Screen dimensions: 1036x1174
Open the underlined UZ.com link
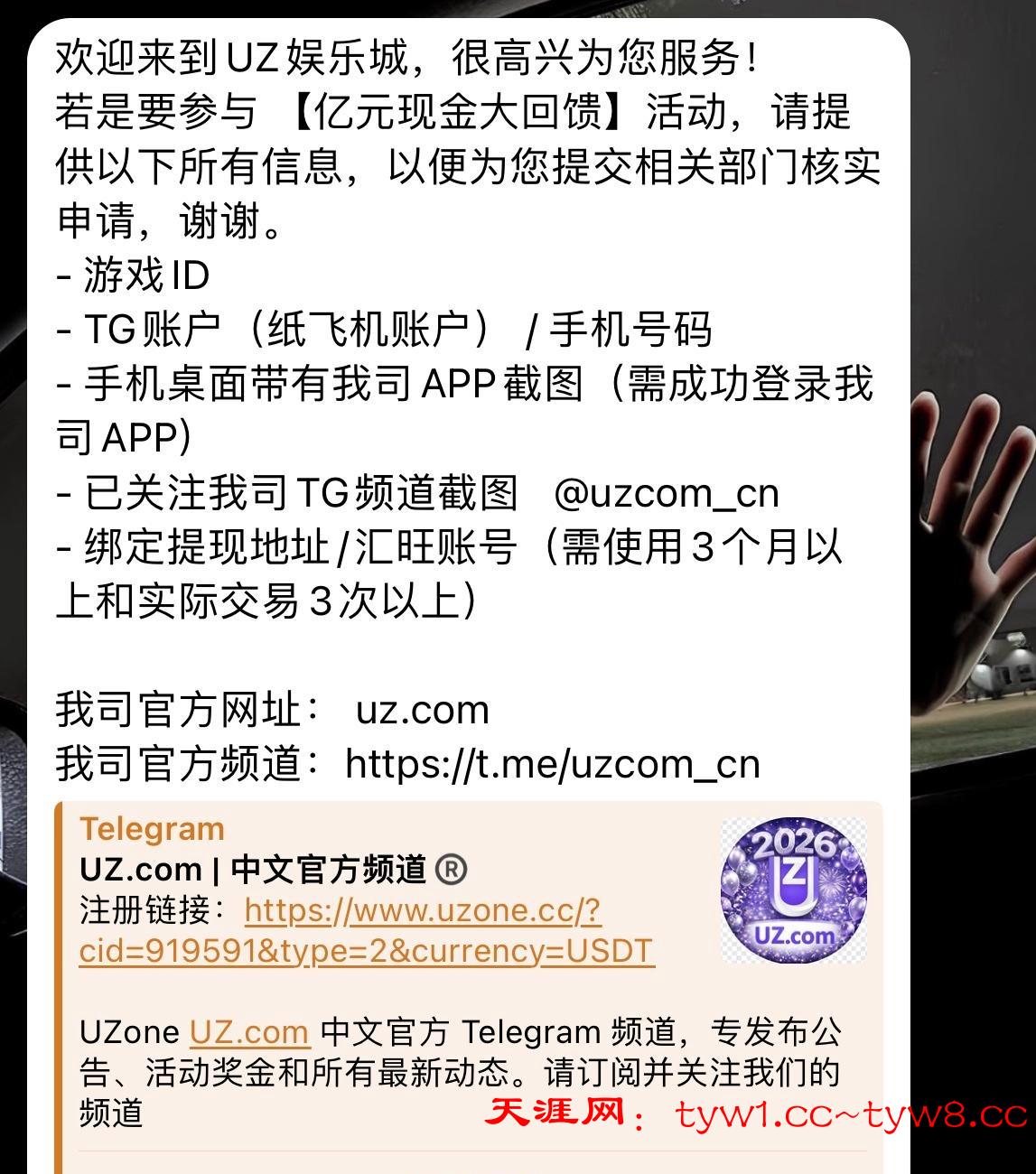(249, 1031)
